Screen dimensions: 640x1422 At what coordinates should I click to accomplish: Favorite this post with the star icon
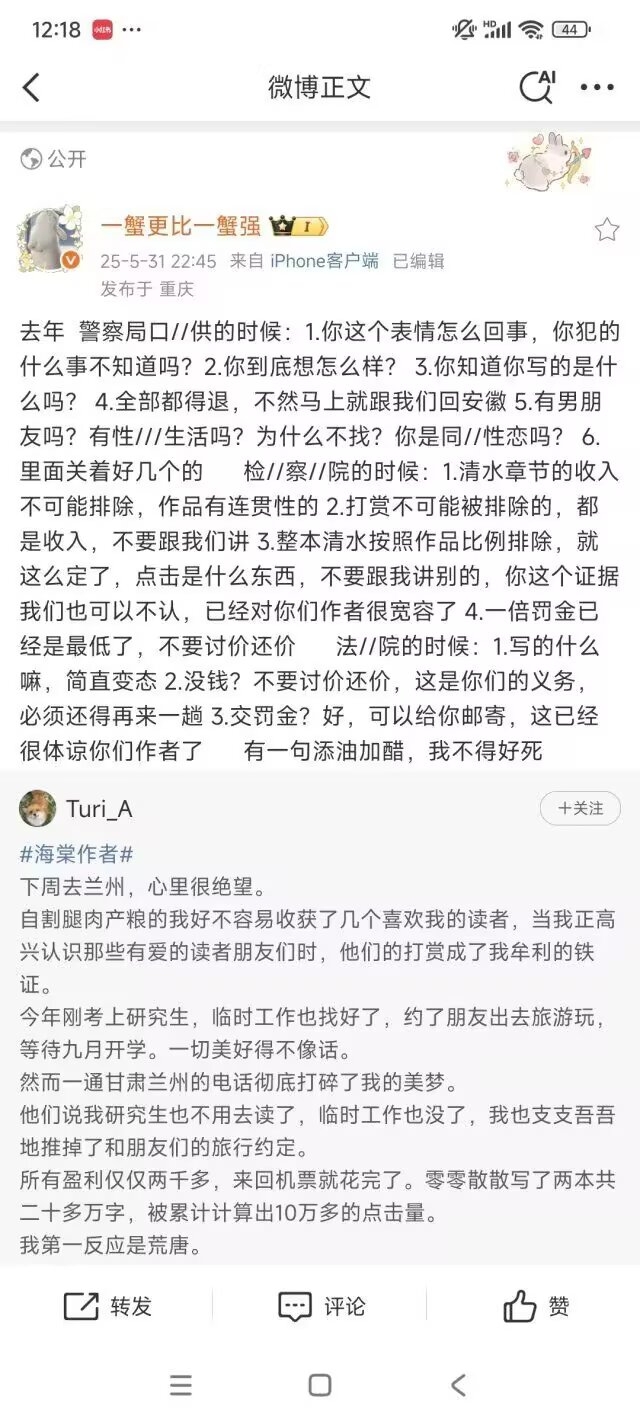click(x=606, y=231)
